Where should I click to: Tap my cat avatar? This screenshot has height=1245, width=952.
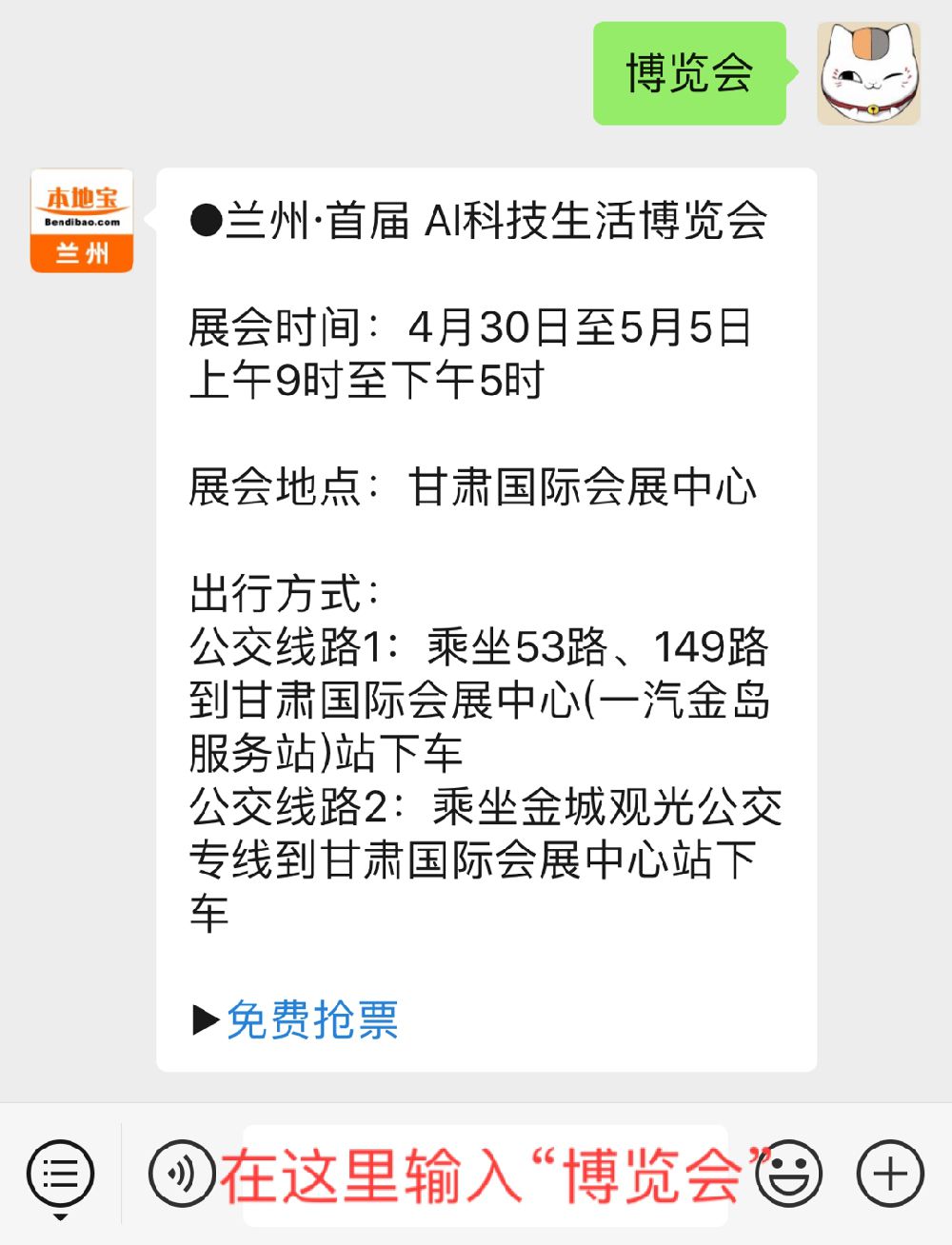pyautogui.click(x=868, y=74)
